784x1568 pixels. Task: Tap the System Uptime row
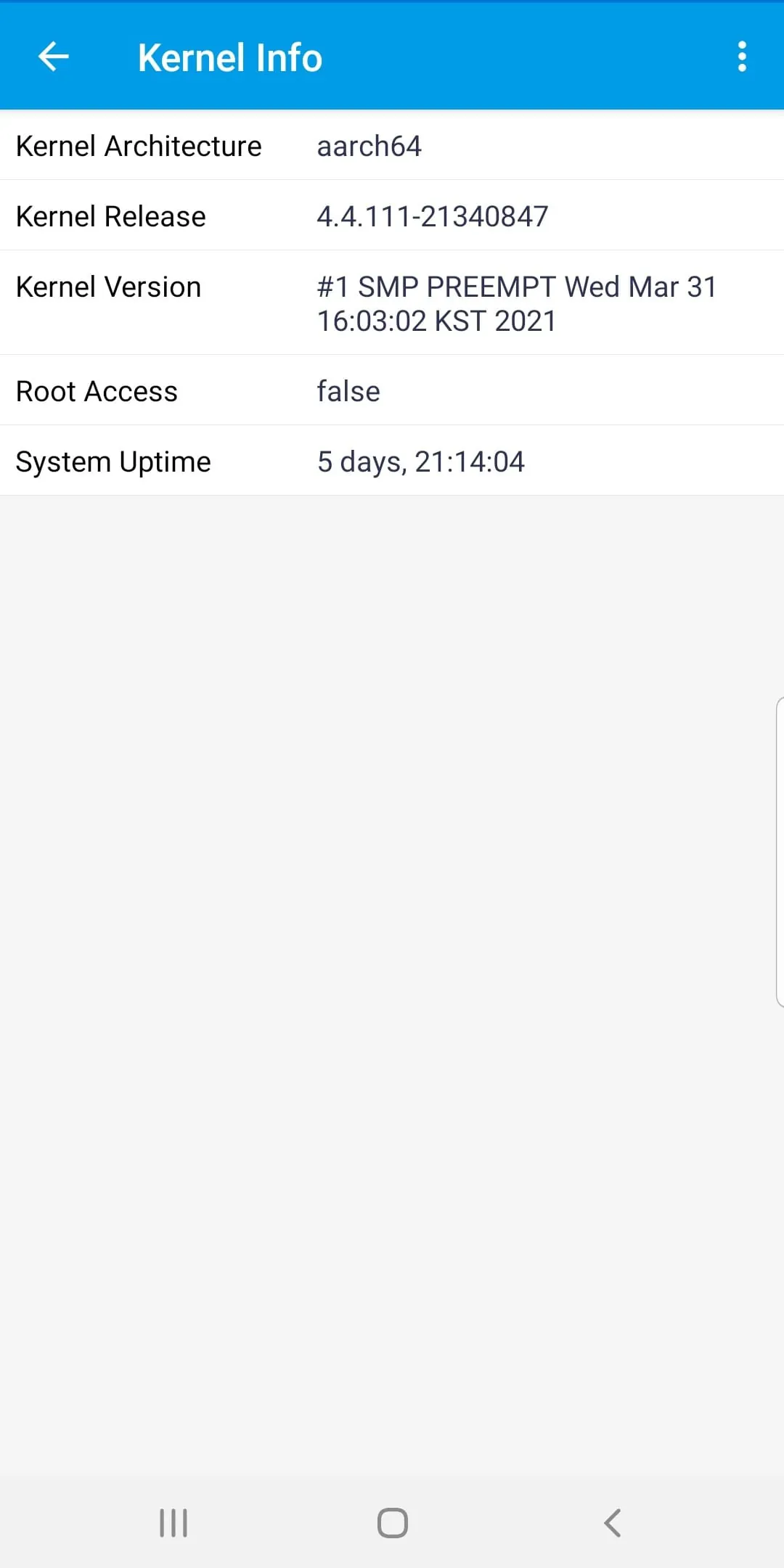point(392,461)
